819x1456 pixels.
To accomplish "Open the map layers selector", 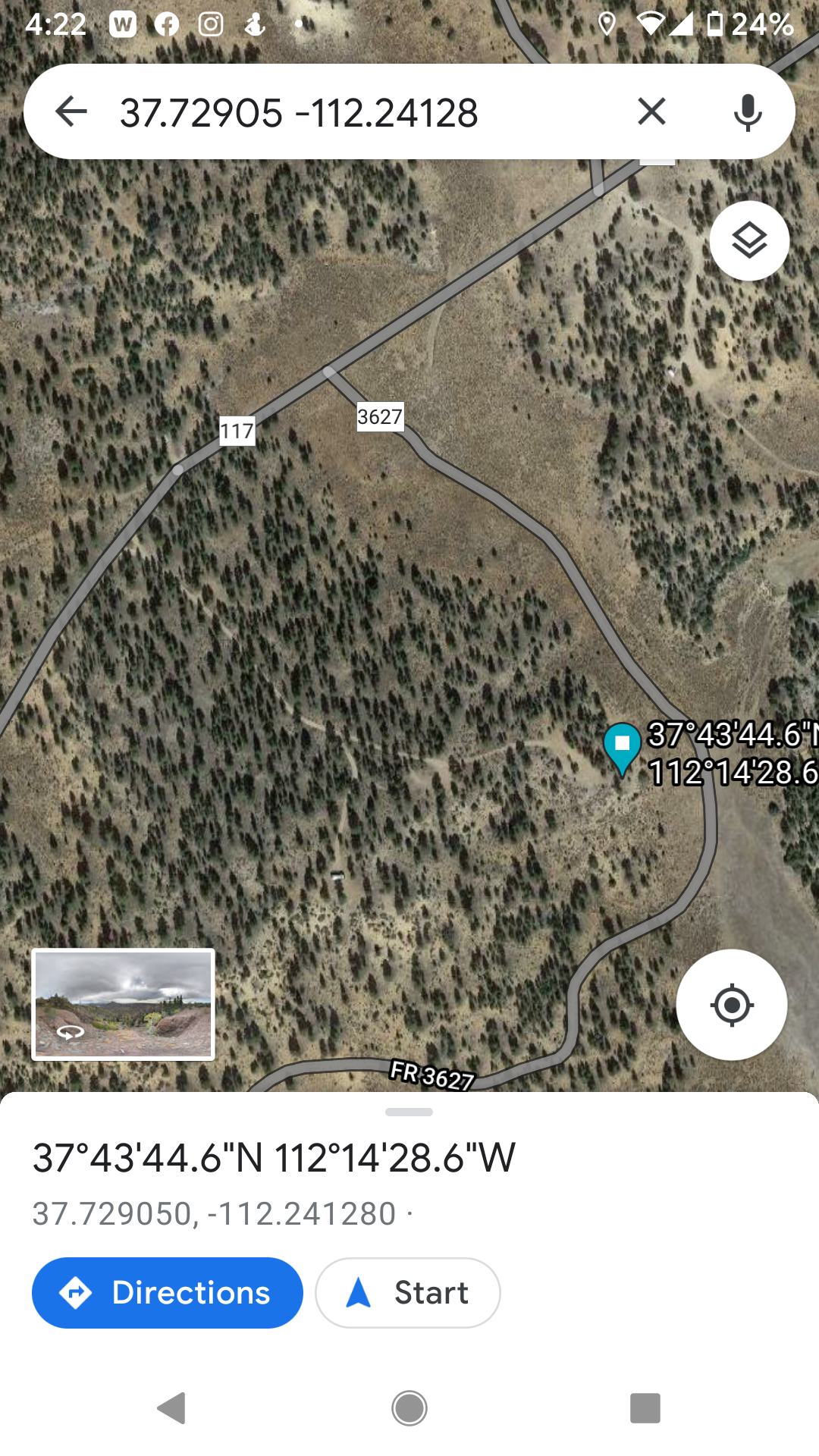I will click(x=749, y=241).
